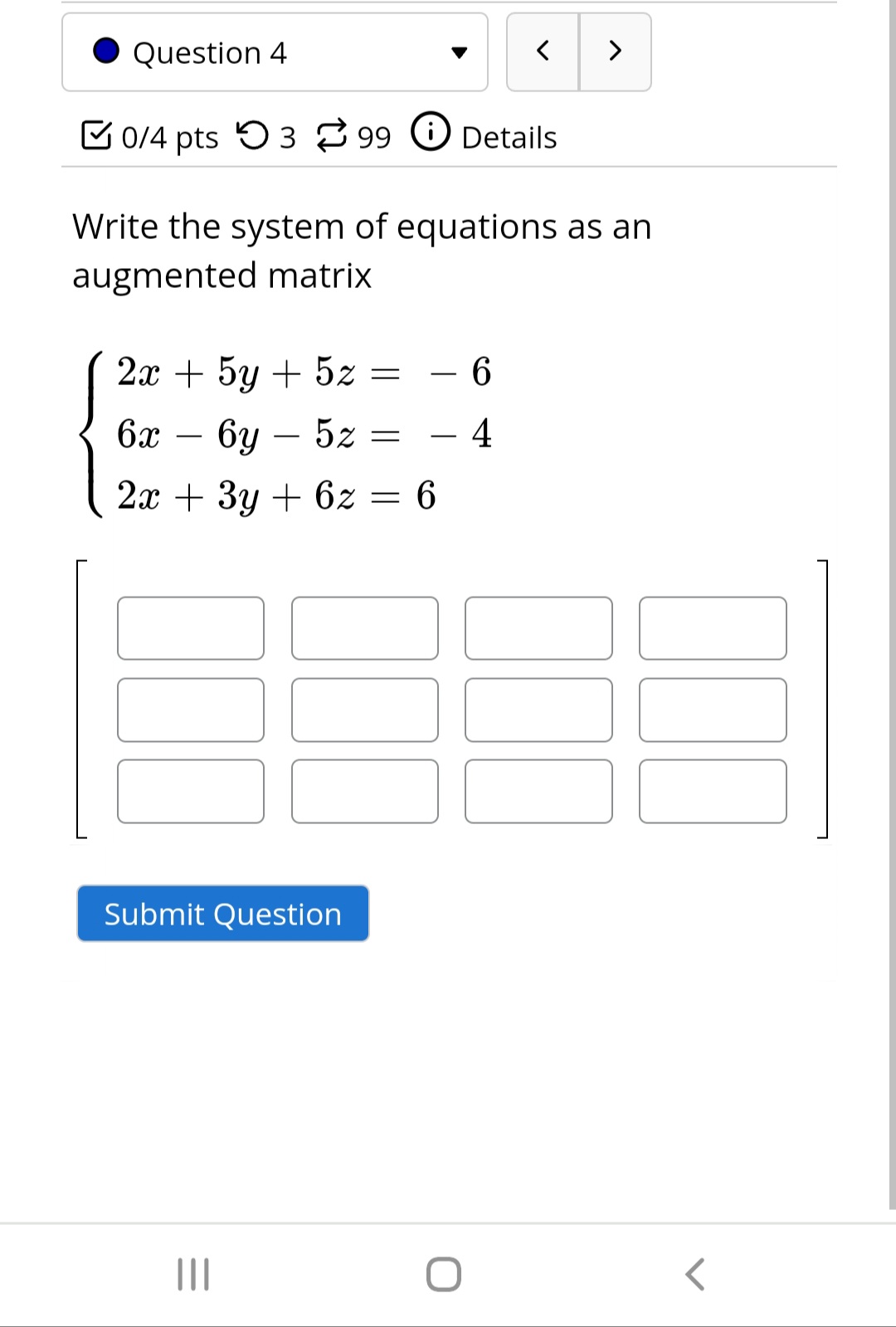Image resolution: width=896 pixels, height=1327 pixels.
Task: Select the second row, third column matrix field
Action: pyautogui.click(x=538, y=710)
